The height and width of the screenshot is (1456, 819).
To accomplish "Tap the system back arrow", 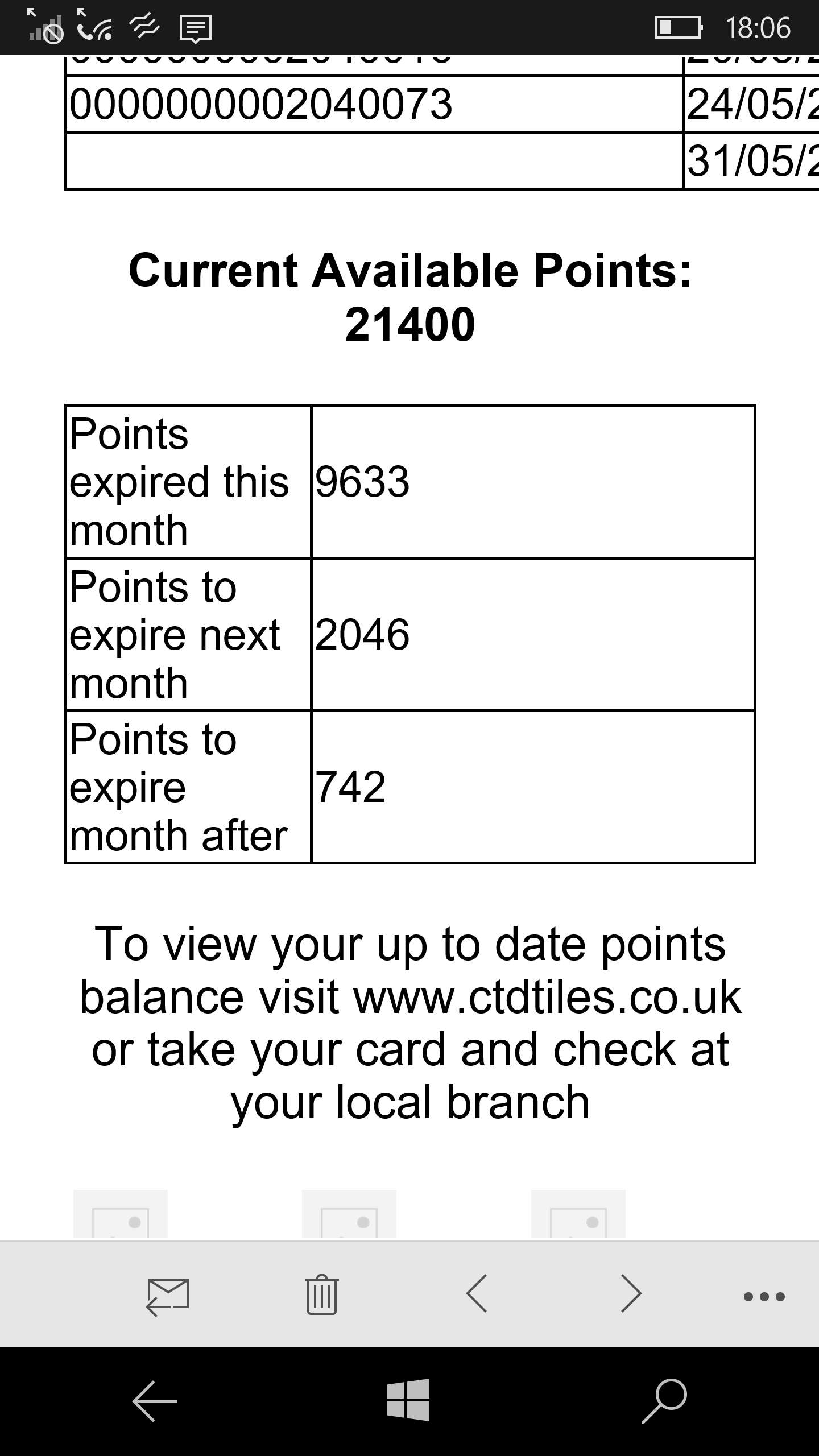I will click(155, 1401).
